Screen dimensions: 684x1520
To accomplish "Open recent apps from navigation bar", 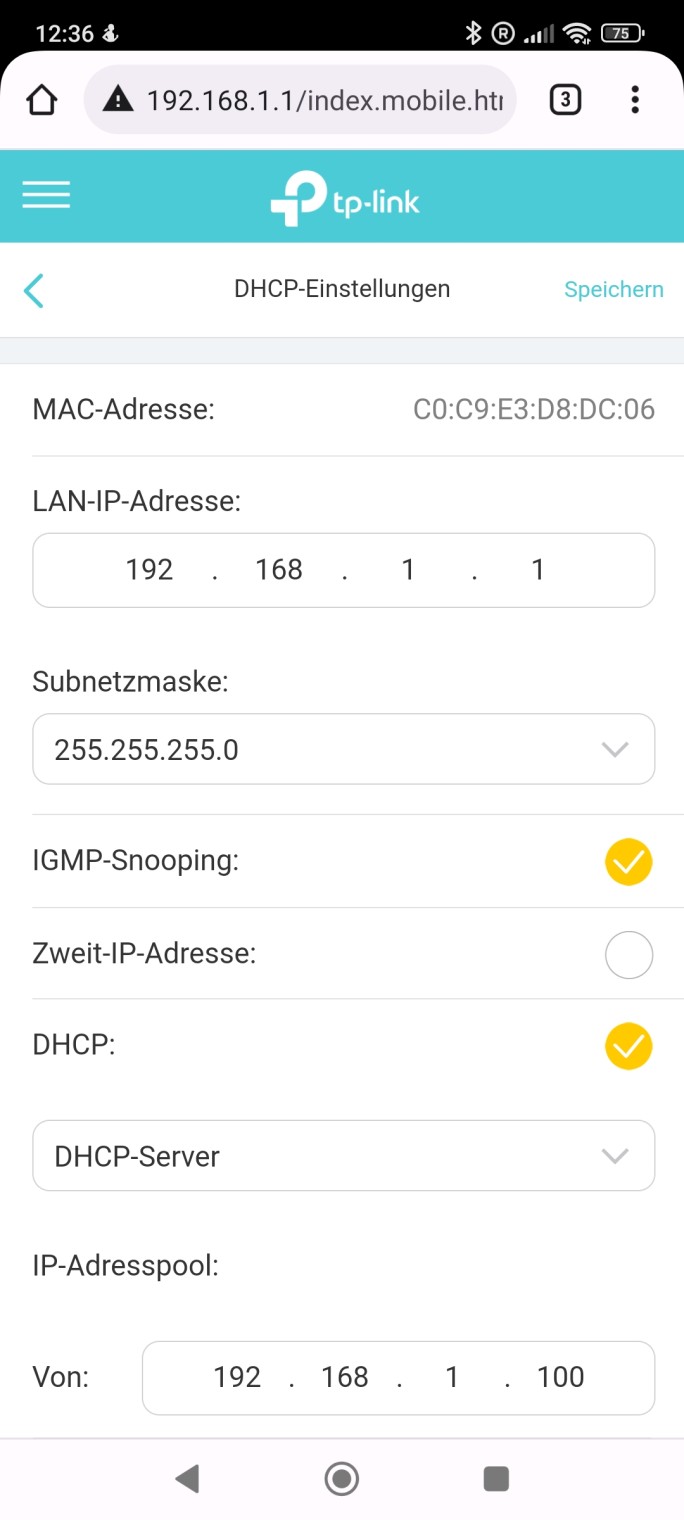I will (x=496, y=1478).
